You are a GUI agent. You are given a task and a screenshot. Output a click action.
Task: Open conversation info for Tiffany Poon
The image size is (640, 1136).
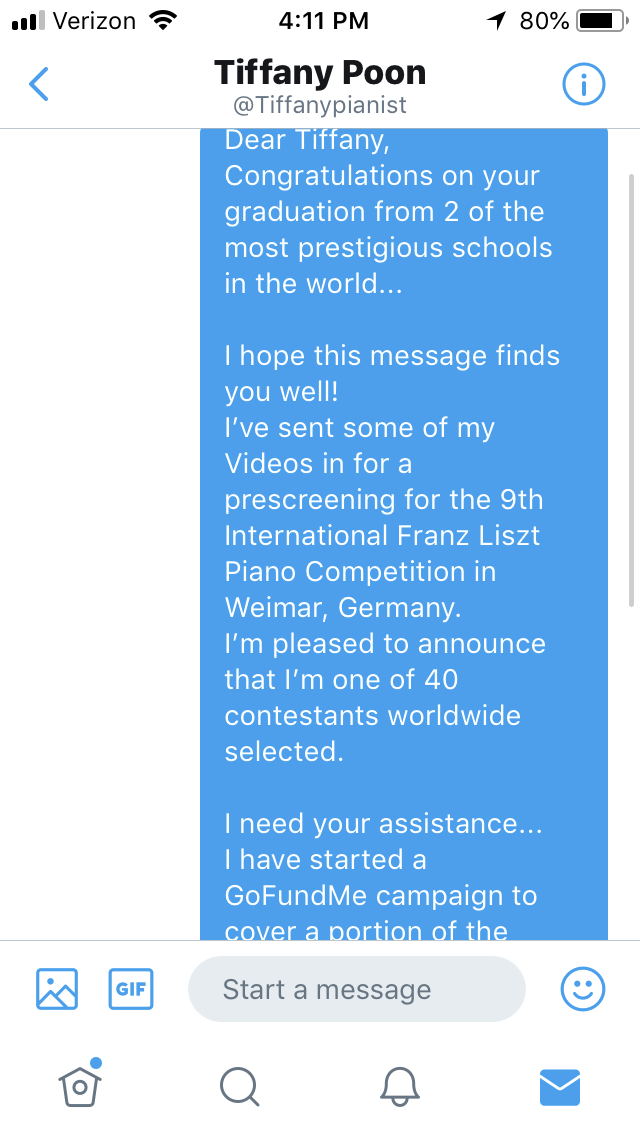point(583,85)
